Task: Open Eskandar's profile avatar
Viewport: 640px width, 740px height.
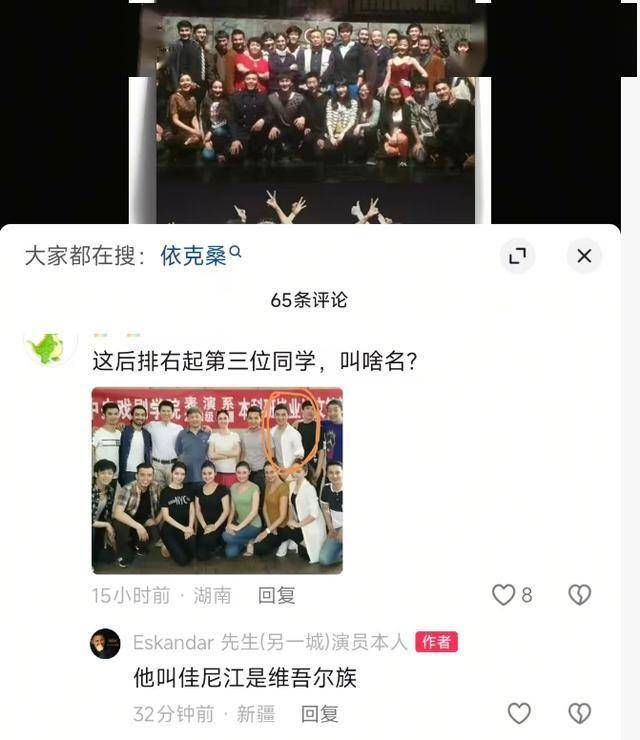Action: click(105, 643)
